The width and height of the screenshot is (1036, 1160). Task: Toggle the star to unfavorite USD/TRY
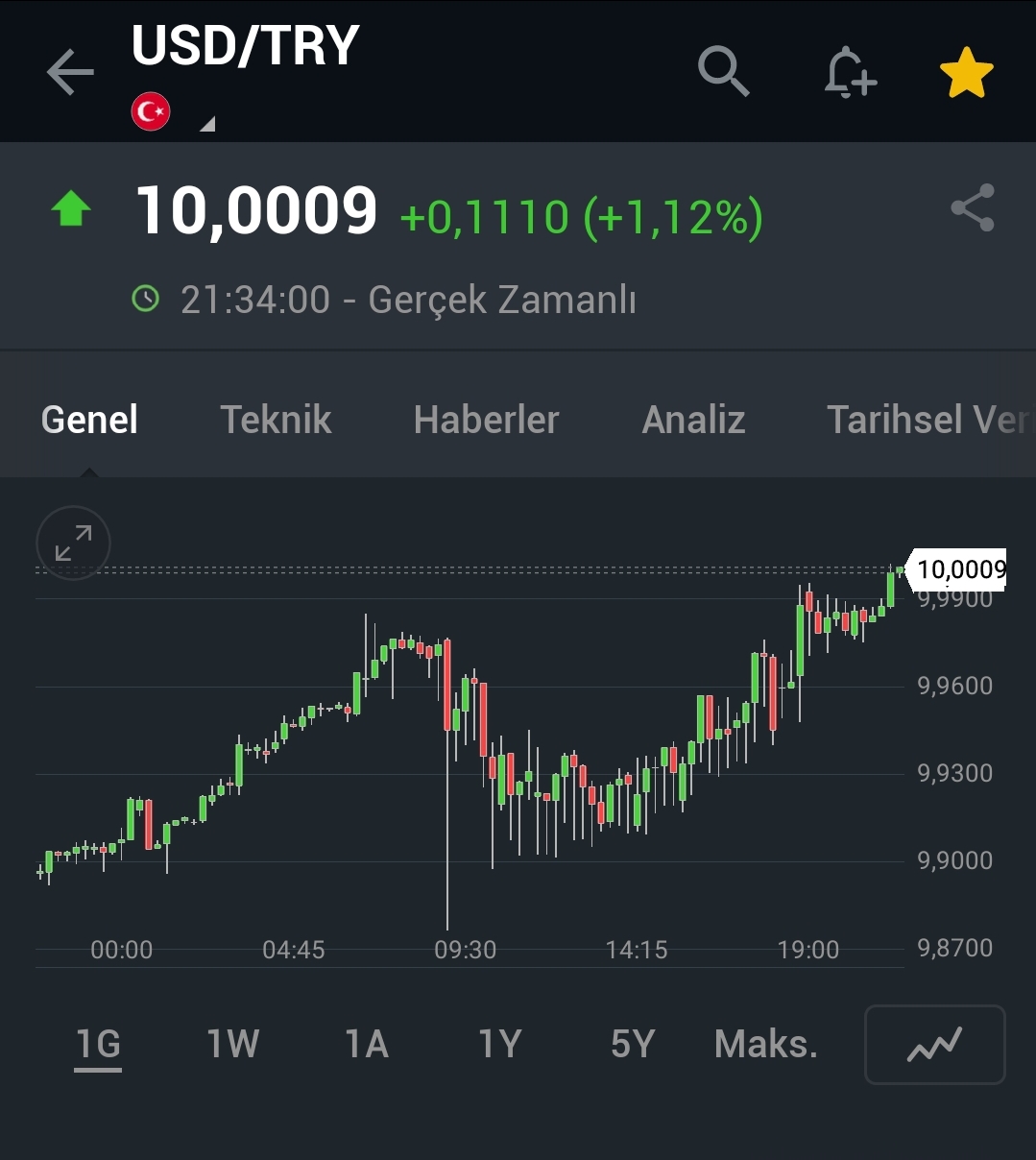pos(967,70)
